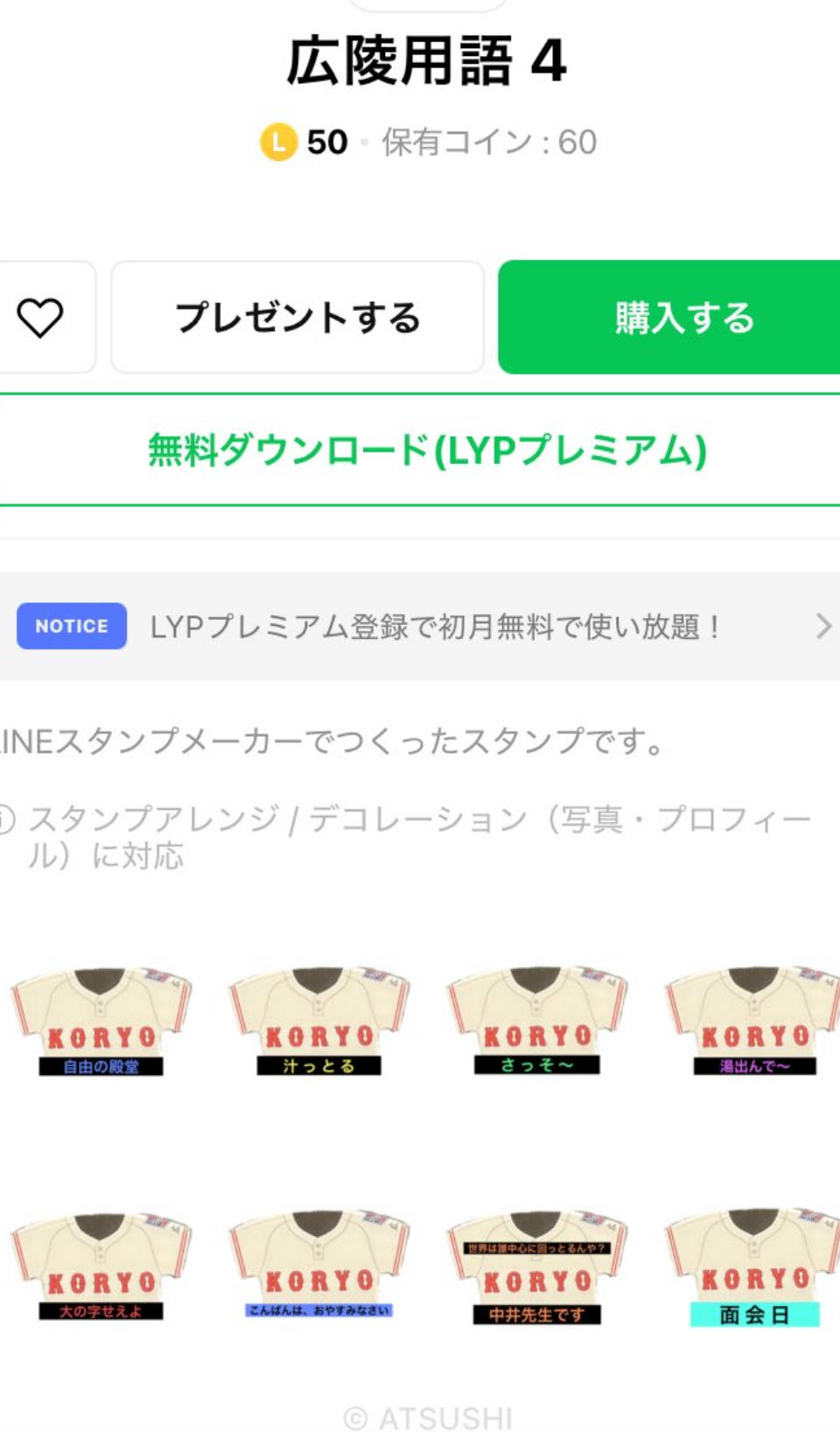Preview the 汁っとる sticker
The height and width of the screenshot is (1432, 840).
pos(319,1021)
